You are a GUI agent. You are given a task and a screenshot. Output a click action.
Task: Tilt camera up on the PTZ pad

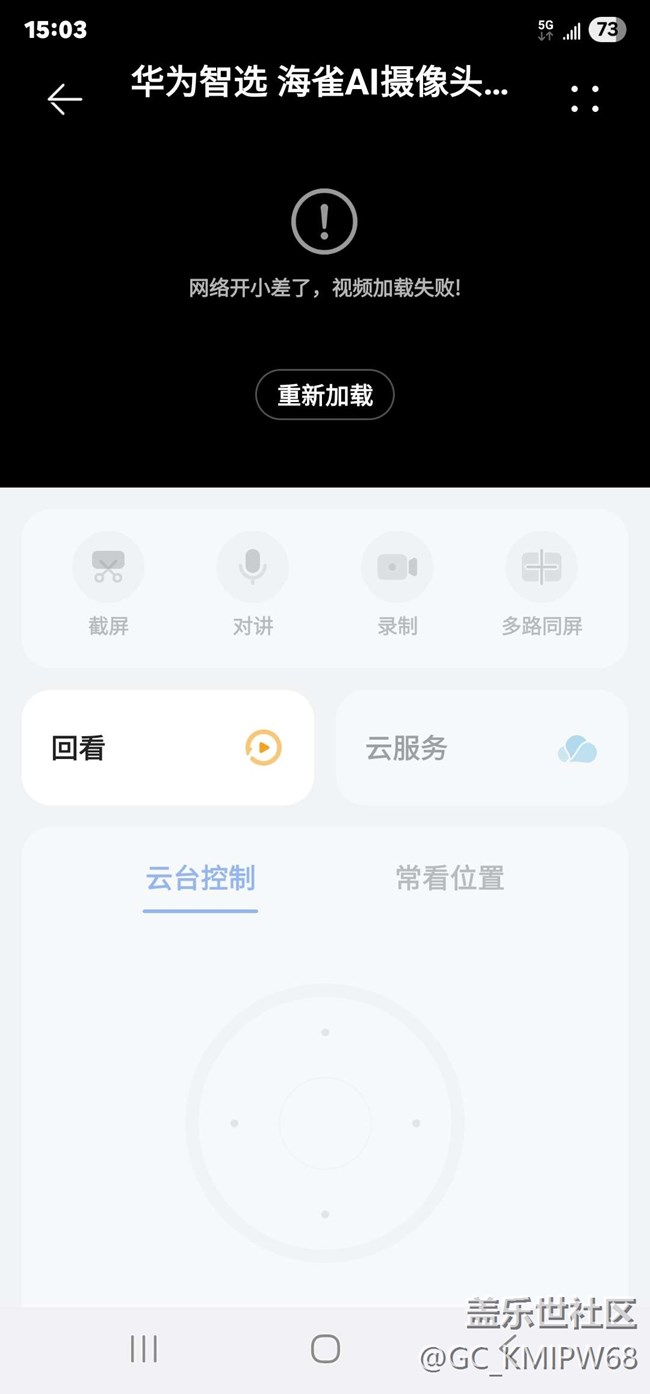point(325,1032)
